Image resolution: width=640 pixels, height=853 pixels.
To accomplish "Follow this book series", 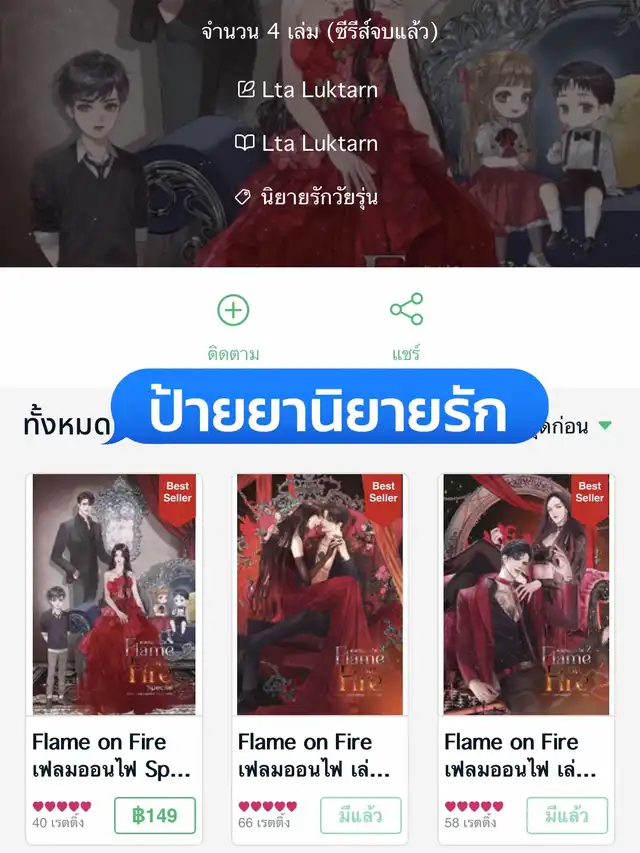I will click(x=233, y=325).
